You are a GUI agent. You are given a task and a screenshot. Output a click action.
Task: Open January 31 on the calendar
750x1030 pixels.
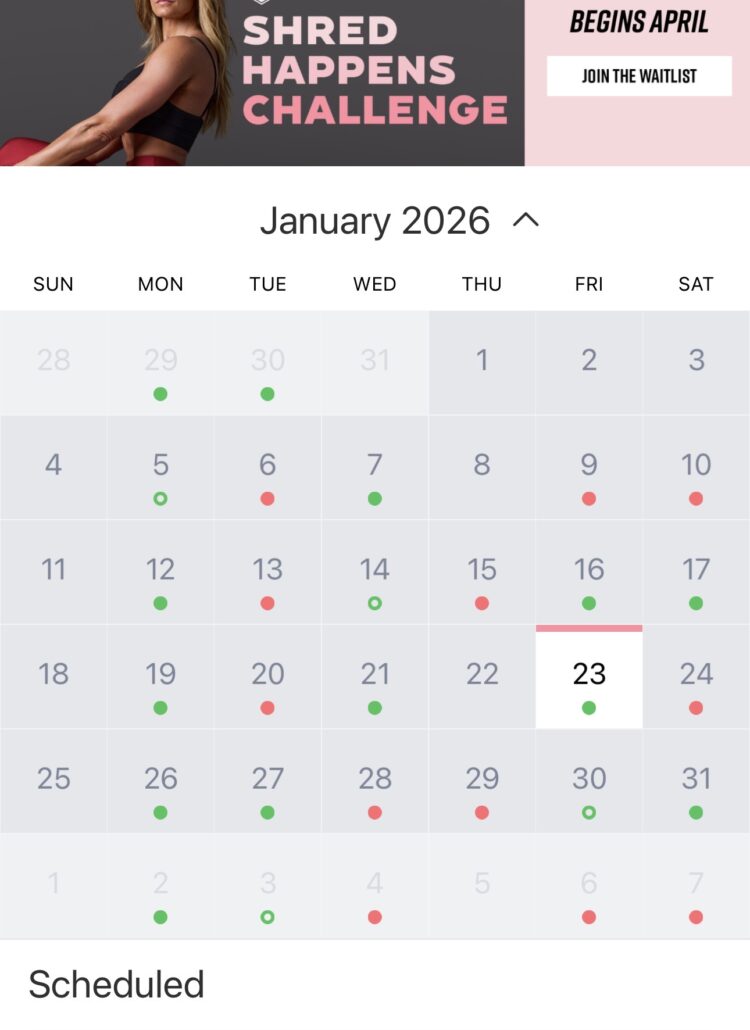[696, 782]
